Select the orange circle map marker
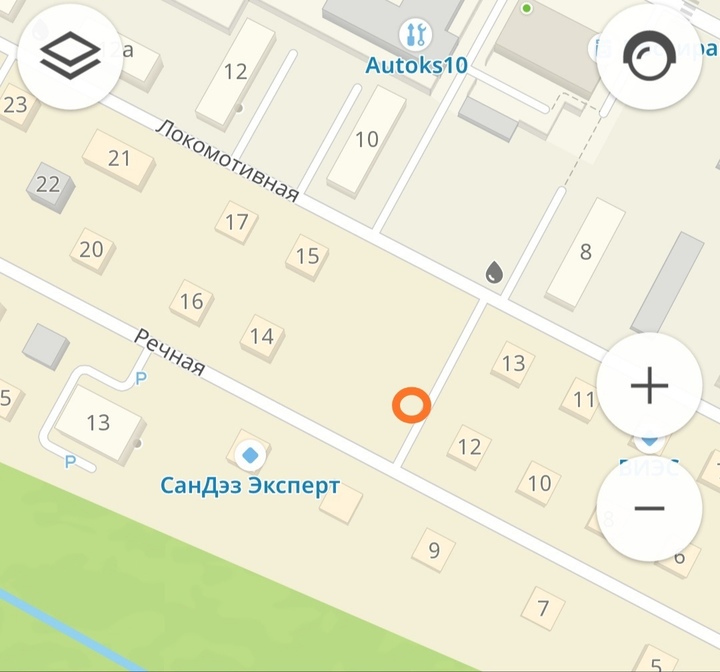This screenshot has width=720, height=672. point(411,405)
